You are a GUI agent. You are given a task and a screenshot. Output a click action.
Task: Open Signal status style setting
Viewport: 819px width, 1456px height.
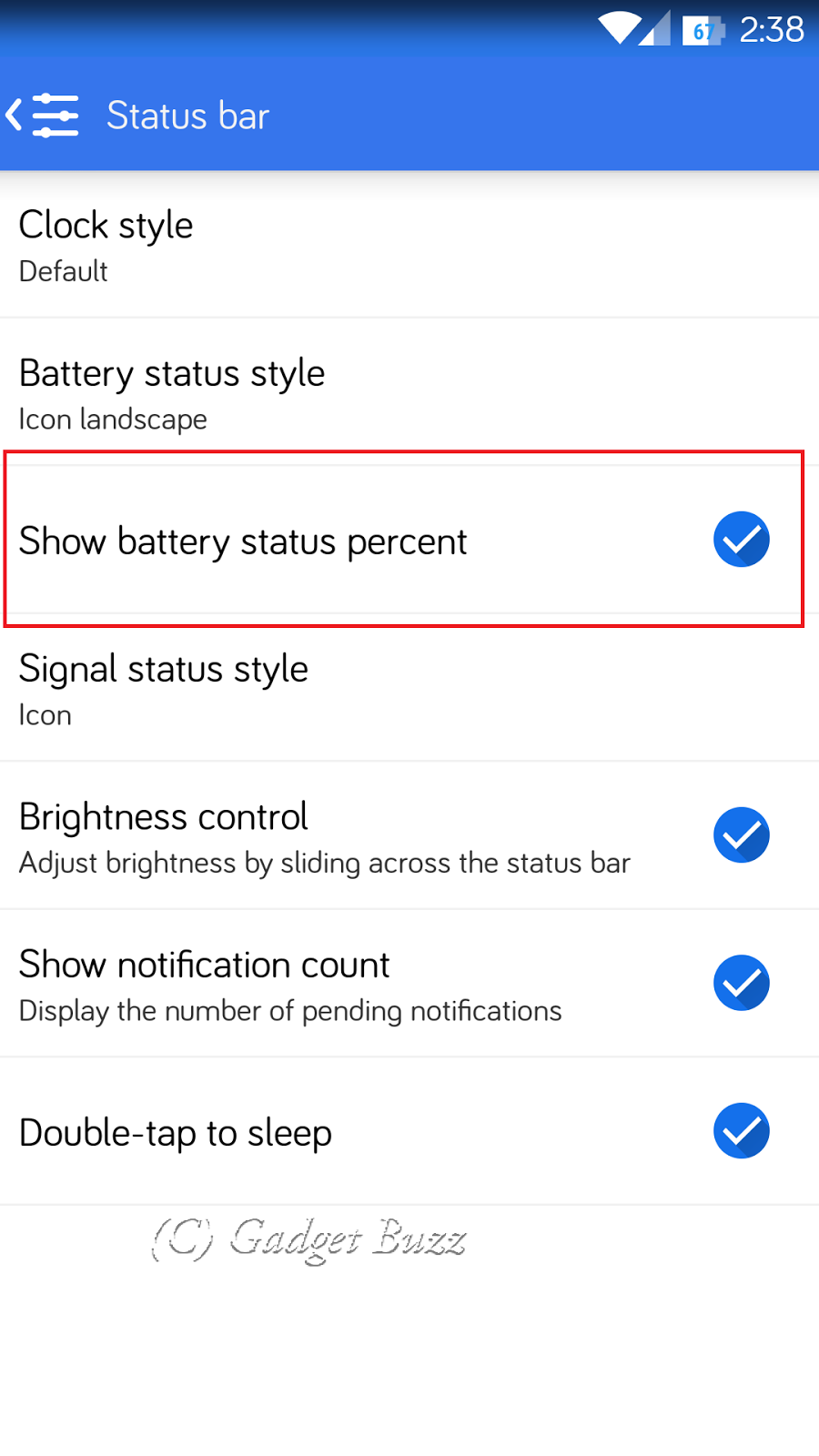coord(409,690)
